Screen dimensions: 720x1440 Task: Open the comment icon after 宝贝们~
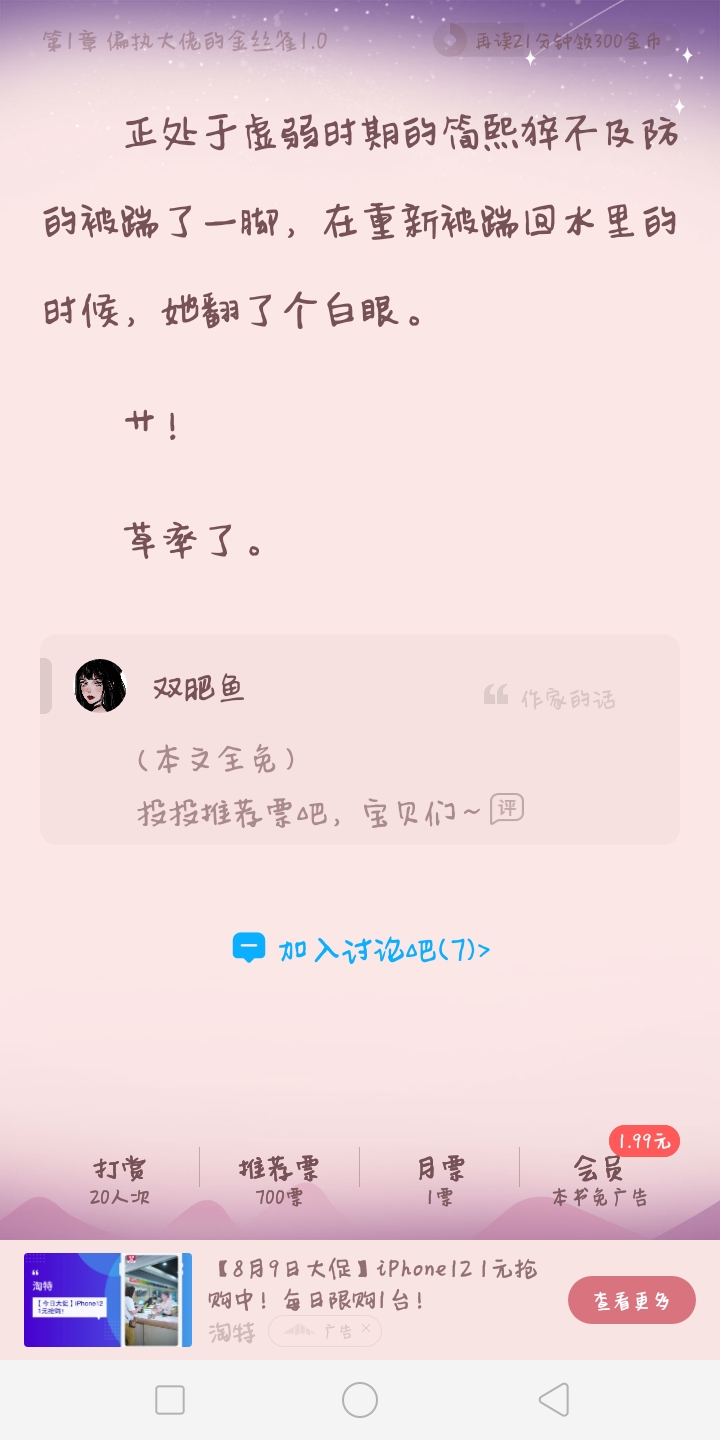(507, 808)
